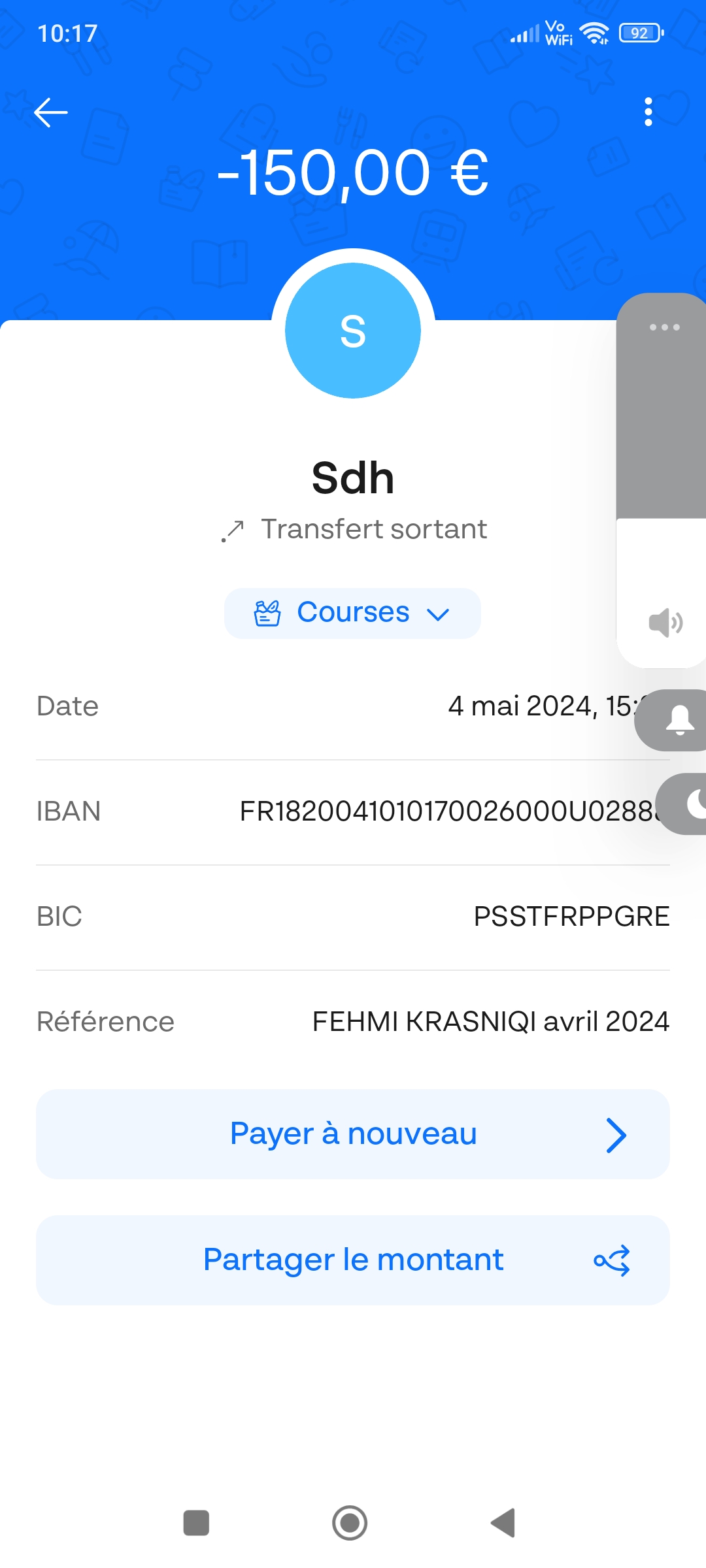The image size is (706, 1568).
Task: Expand the Courses category dropdown
Action: [352, 613]
